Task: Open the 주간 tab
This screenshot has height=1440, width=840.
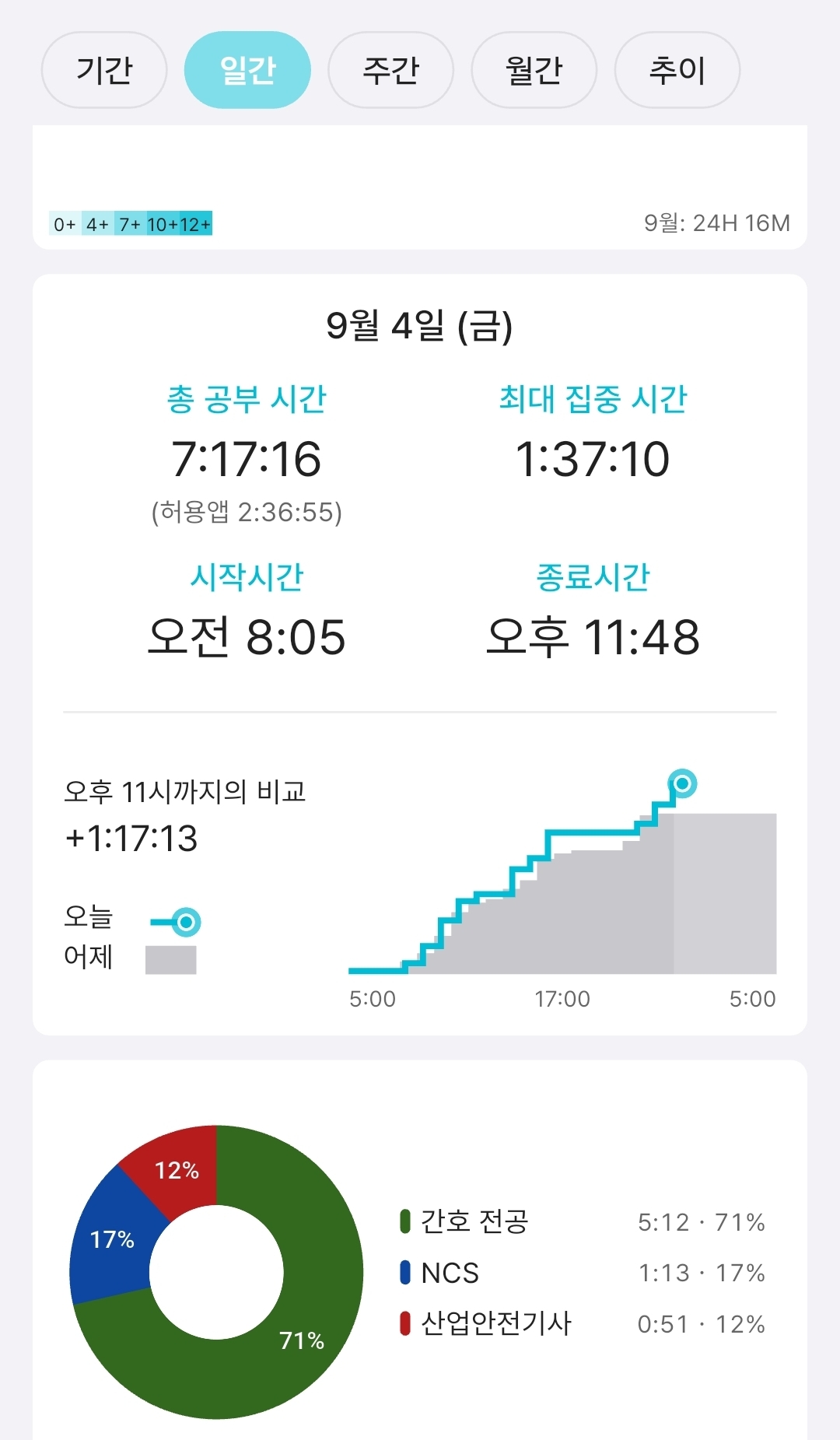Action: click(x=390, y=70)
